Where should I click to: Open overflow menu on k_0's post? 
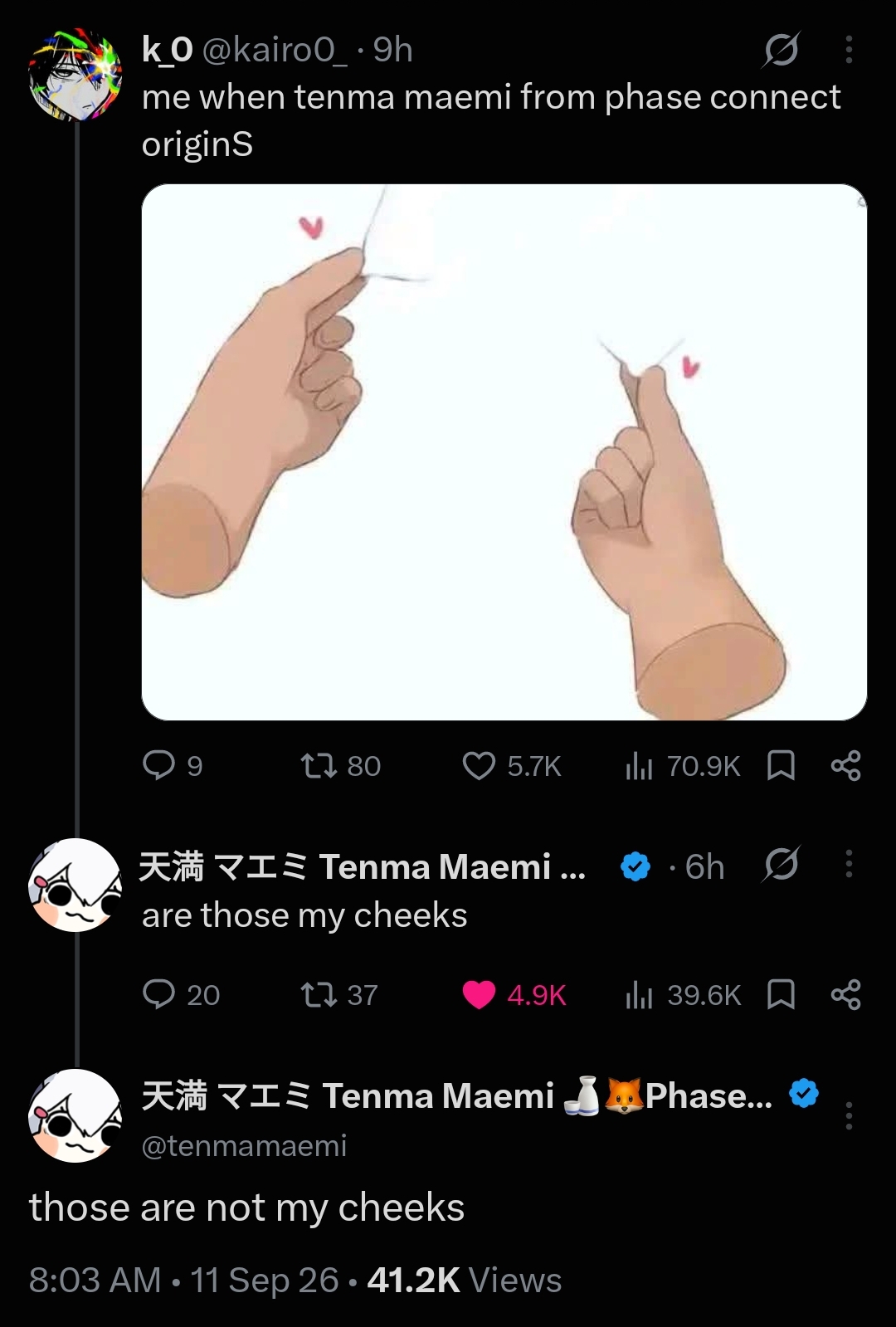pyautogui.click(x=848, y=50)
